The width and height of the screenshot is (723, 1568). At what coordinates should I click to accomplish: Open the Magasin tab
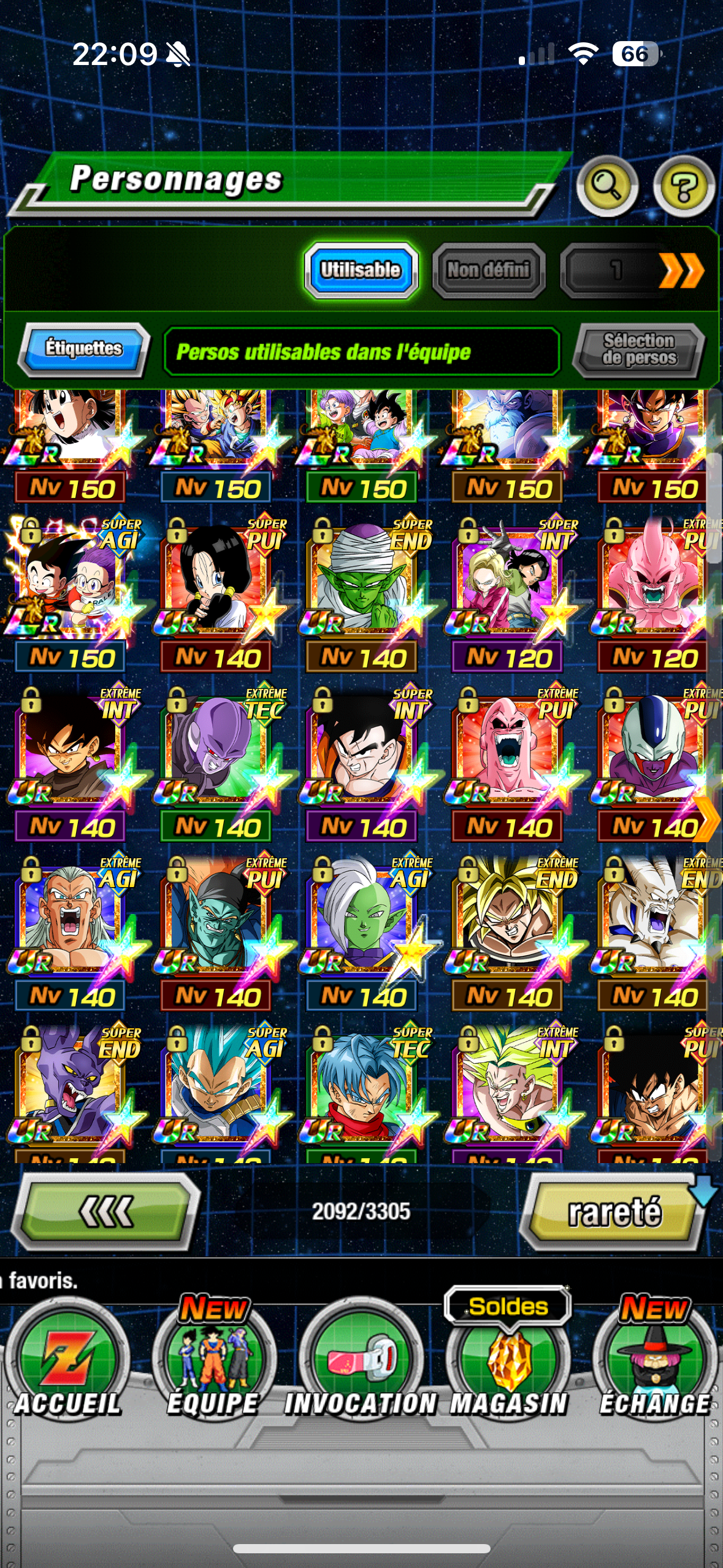point(508,1362)
